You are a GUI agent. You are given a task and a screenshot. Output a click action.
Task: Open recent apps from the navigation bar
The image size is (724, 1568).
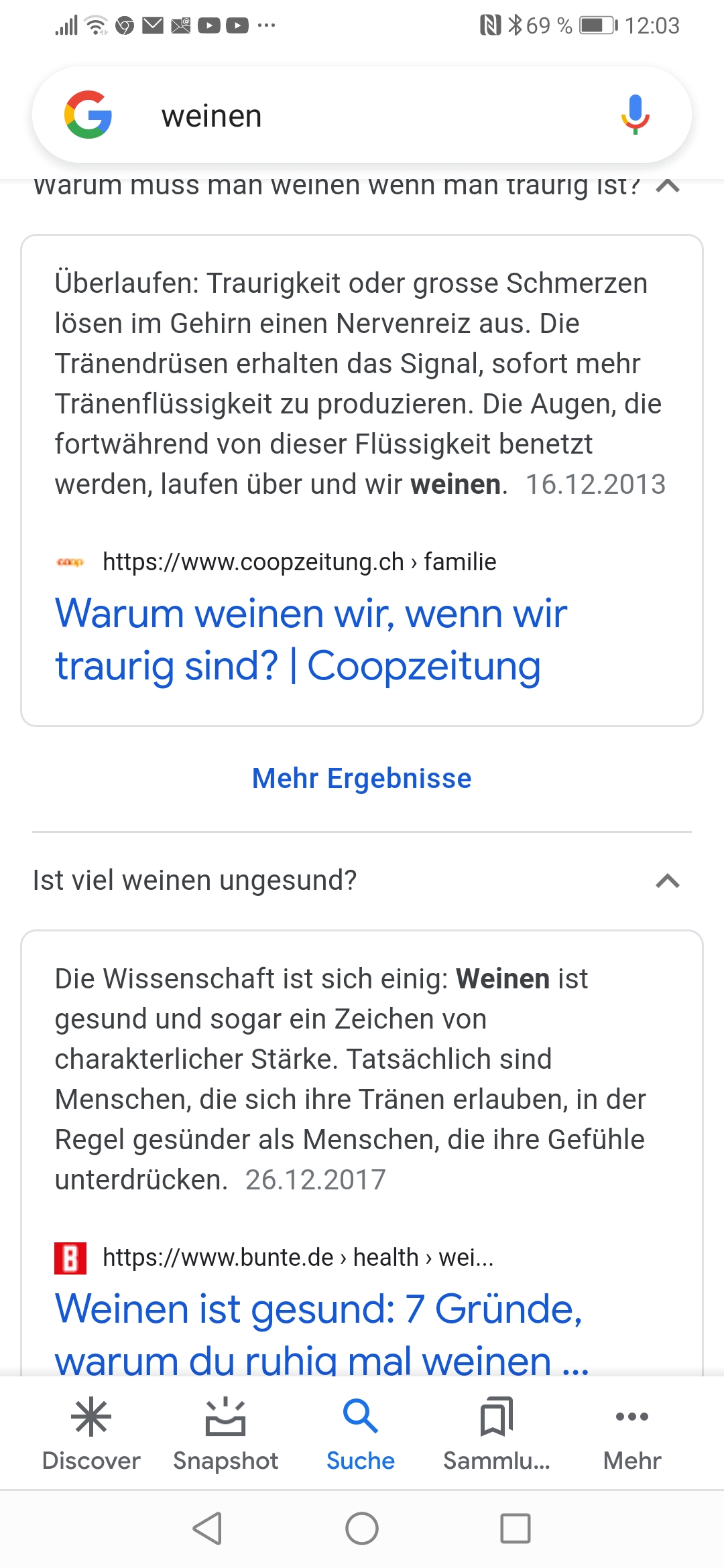(516, 1528)
